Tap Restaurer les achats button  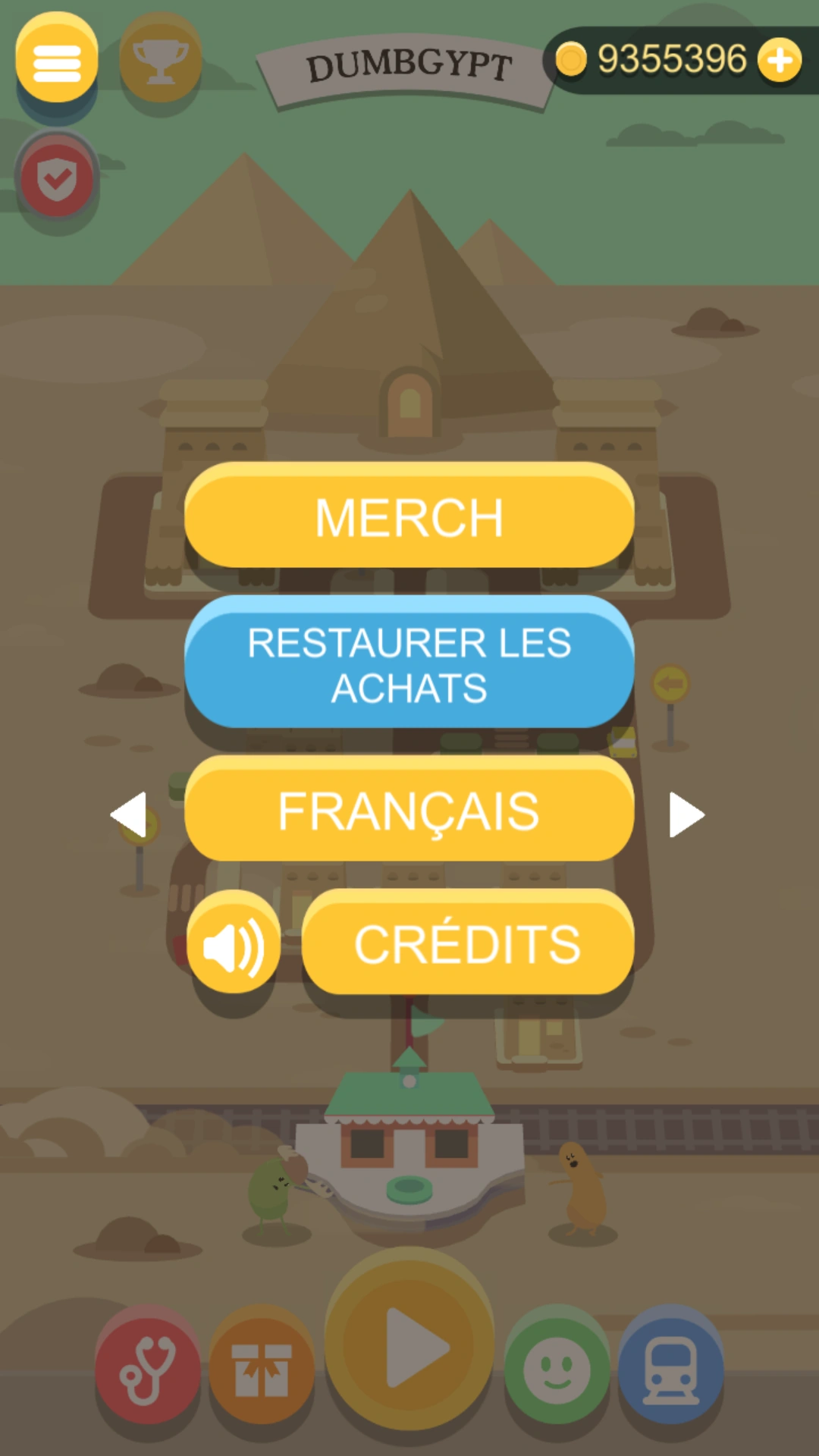coord(409,664)
